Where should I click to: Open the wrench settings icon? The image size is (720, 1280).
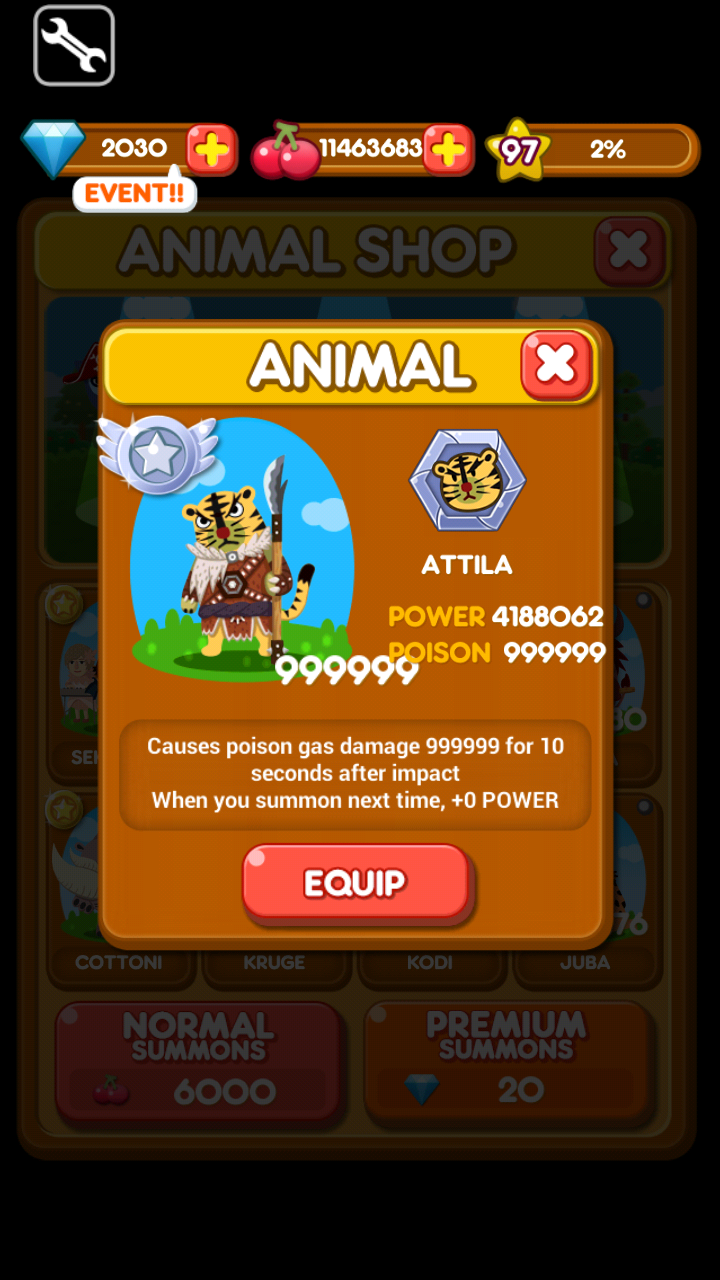(x=74, y=45)
